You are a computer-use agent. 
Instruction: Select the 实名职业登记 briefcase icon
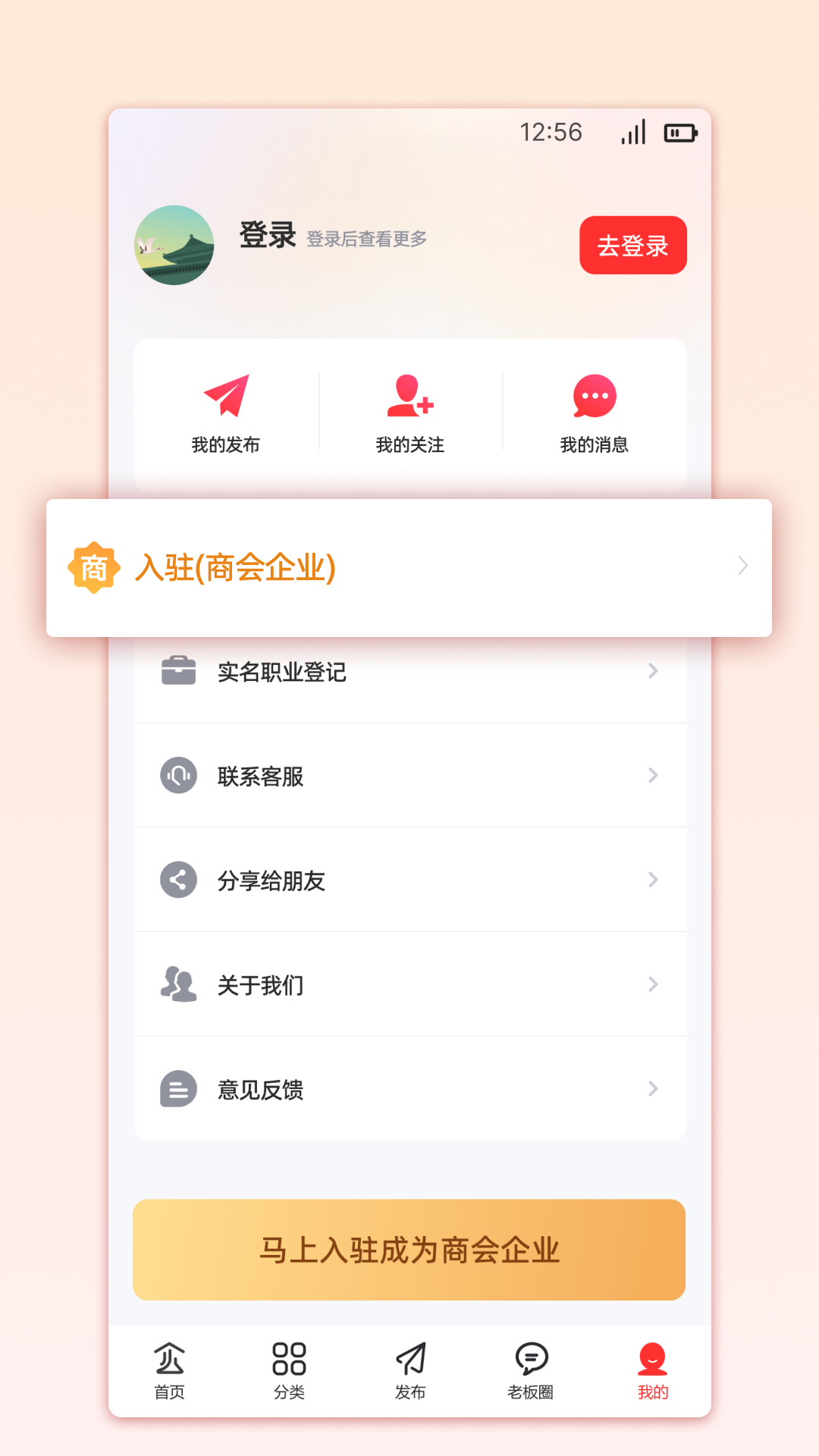[x=177, y=670]
